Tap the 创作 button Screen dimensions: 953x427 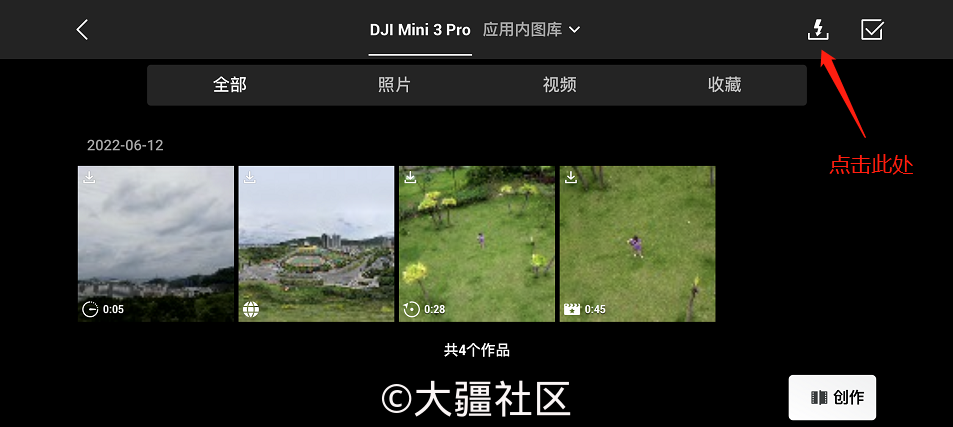[832, 397]
